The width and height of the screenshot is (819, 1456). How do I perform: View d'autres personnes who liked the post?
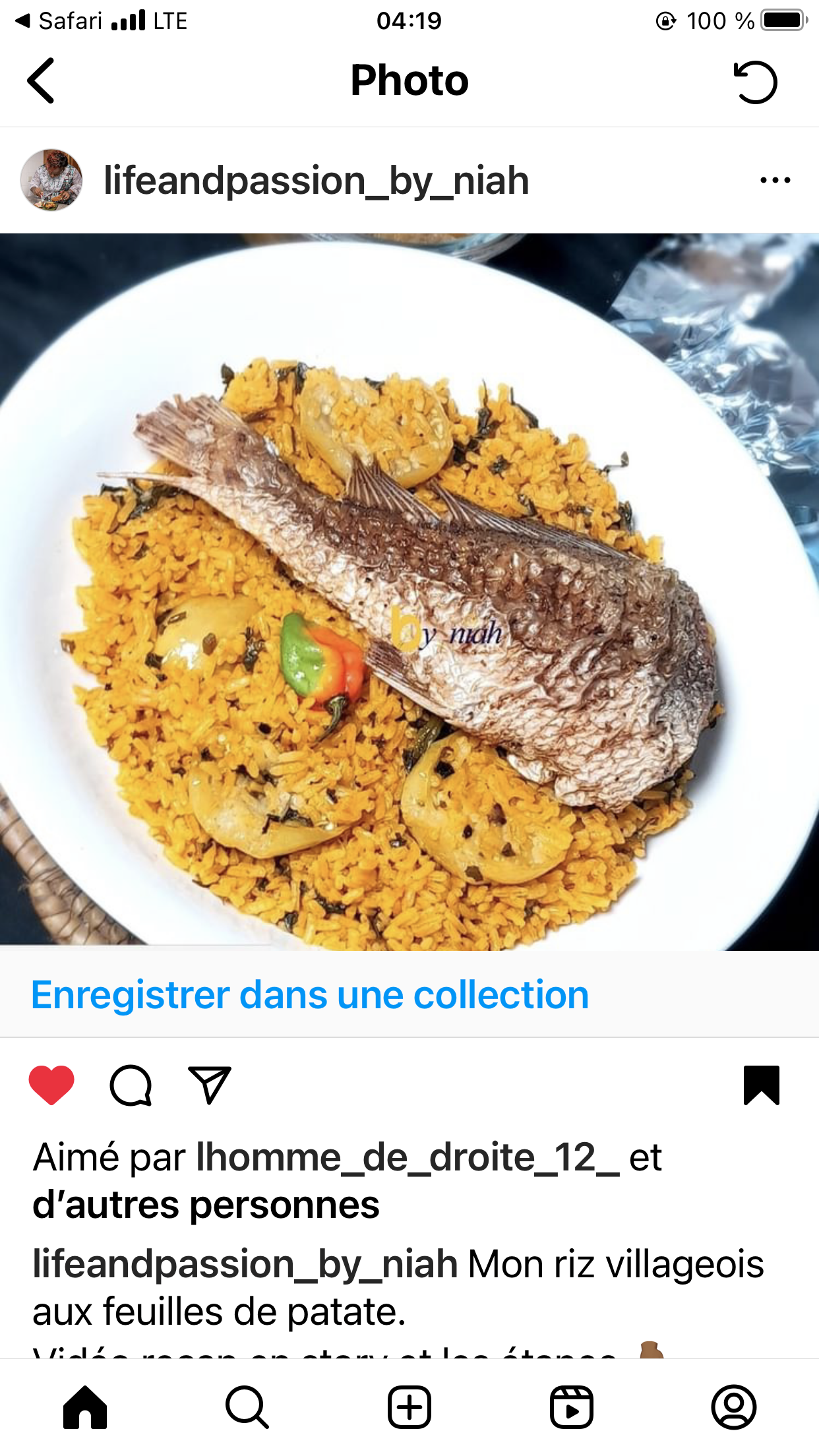206,1205
